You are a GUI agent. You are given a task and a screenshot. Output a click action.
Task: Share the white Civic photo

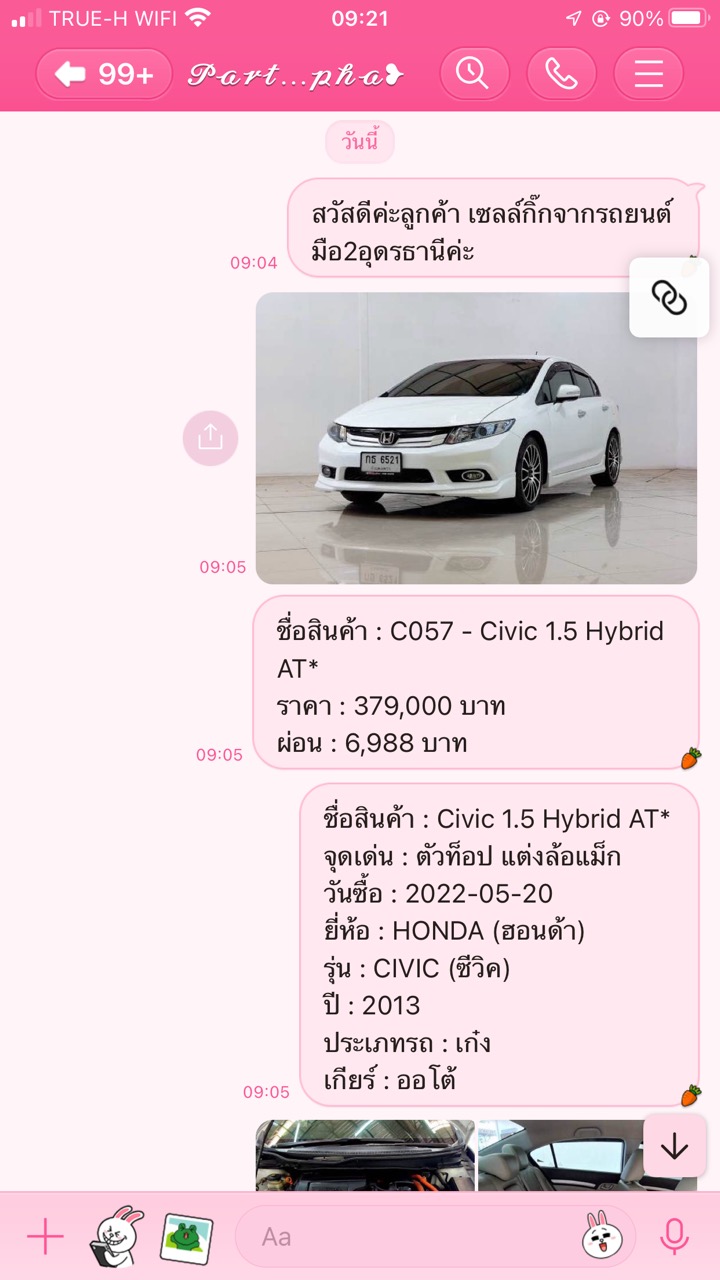coord(210,438)
